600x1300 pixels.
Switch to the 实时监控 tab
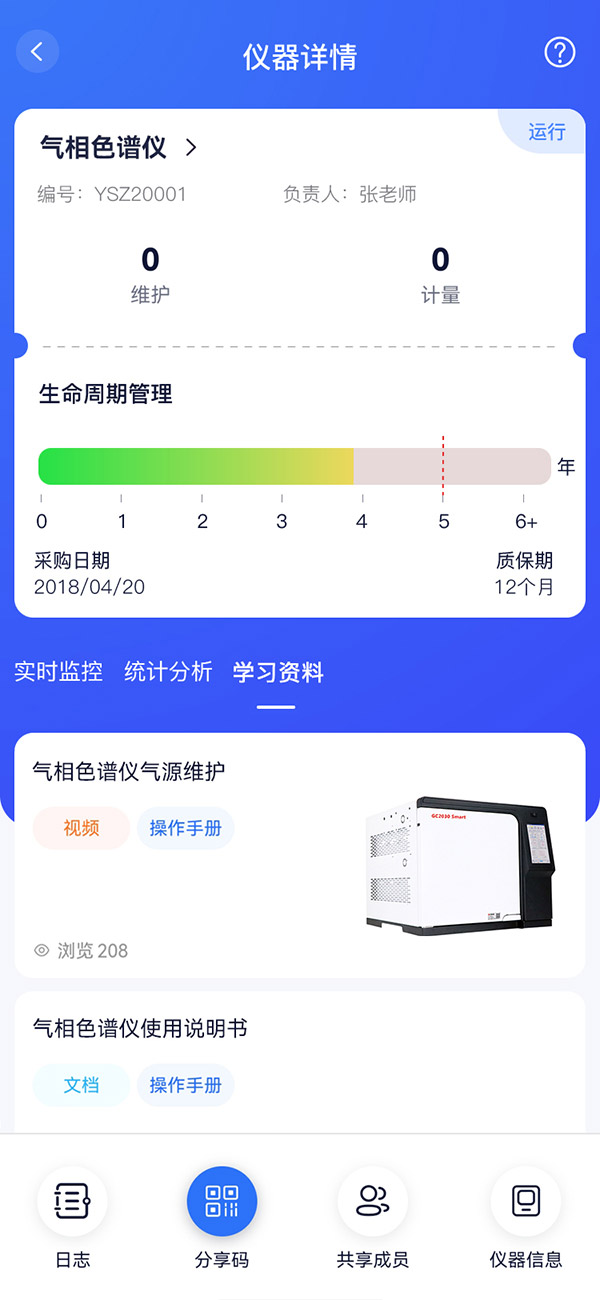tap(58, 672)
